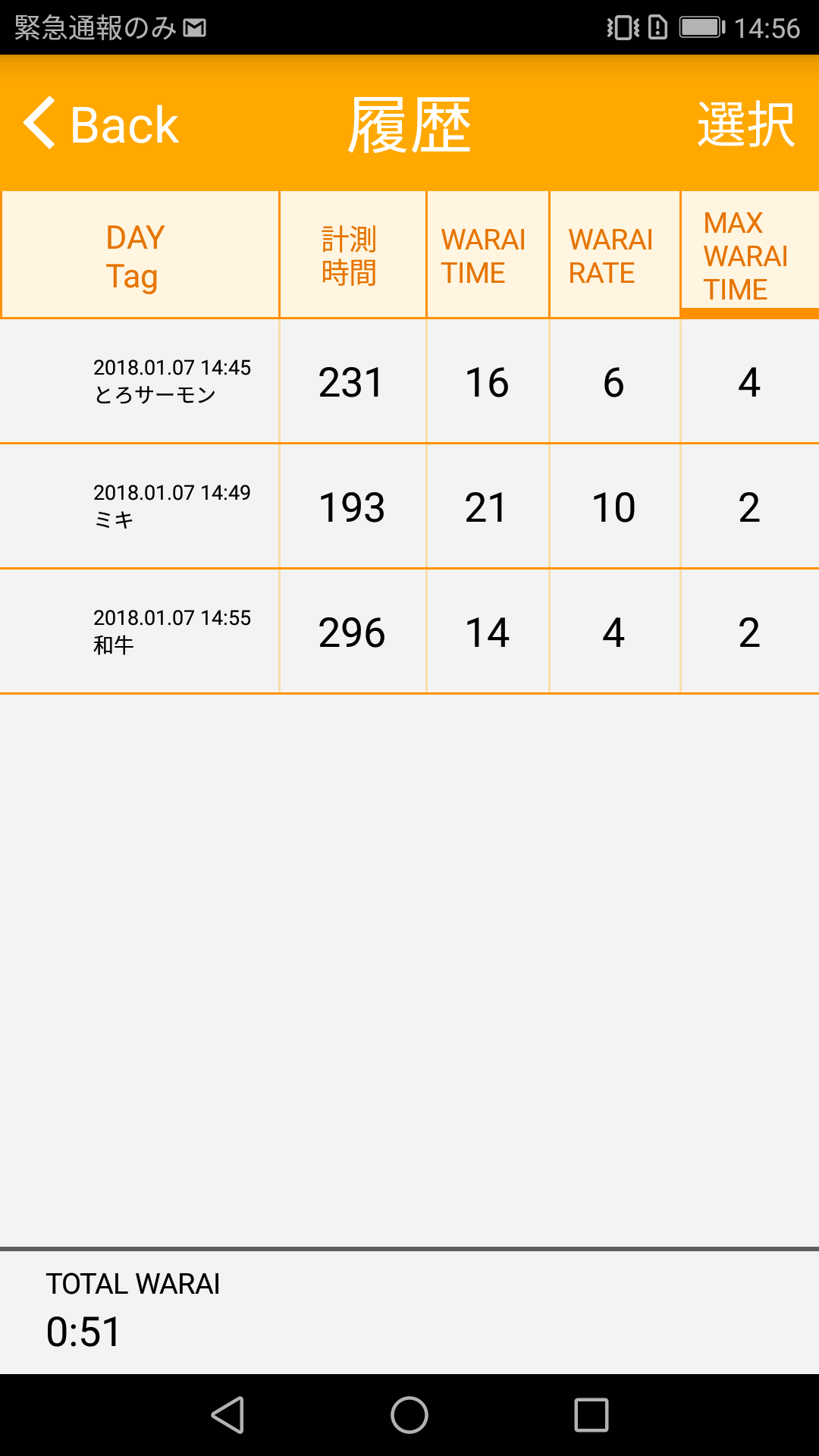The image size is (819, 1456).
Task: Open the とろサーモン history record
Action: click(x=409, y=381)
